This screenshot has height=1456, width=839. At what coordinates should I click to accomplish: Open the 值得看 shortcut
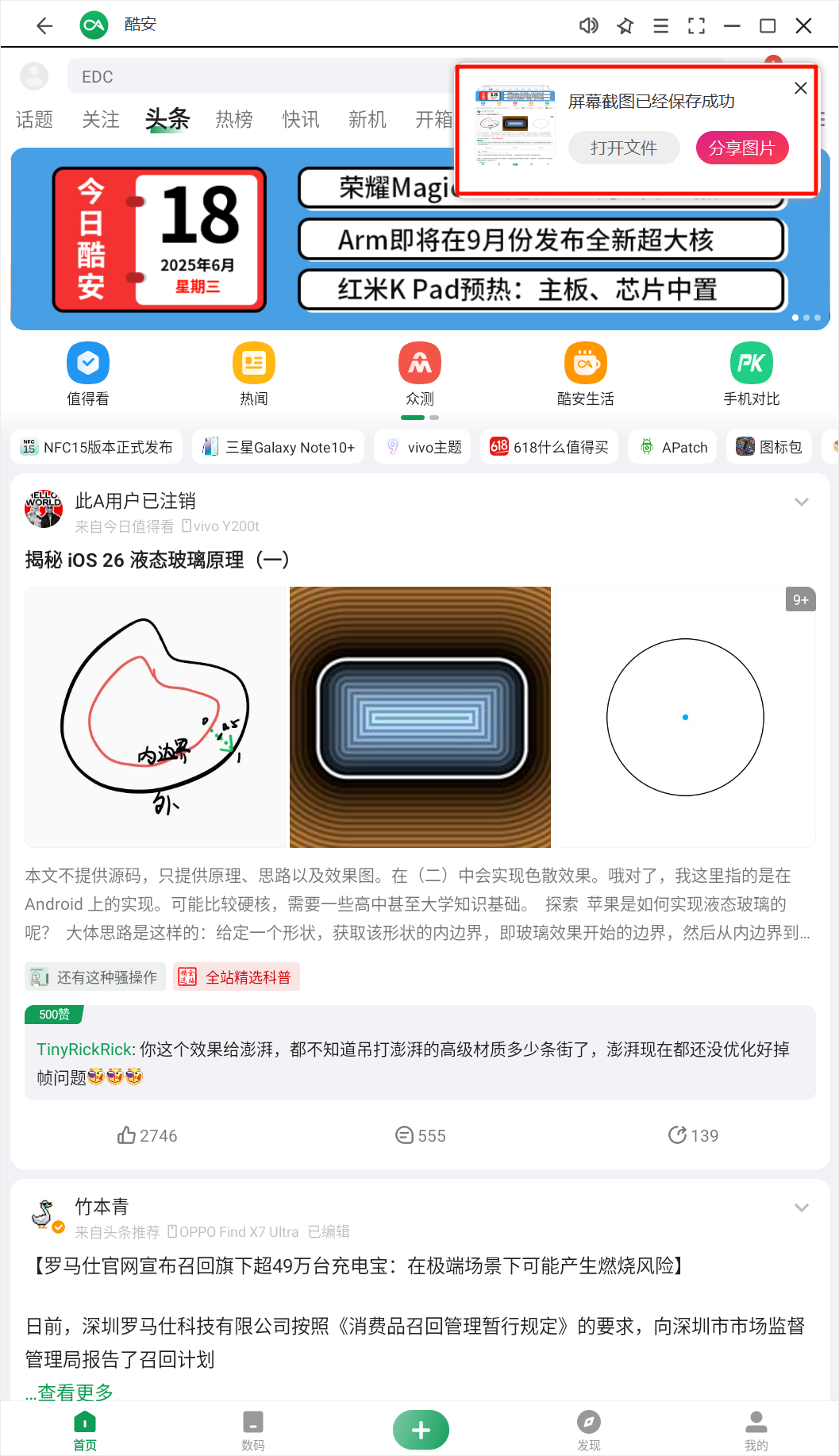[88, 374]
